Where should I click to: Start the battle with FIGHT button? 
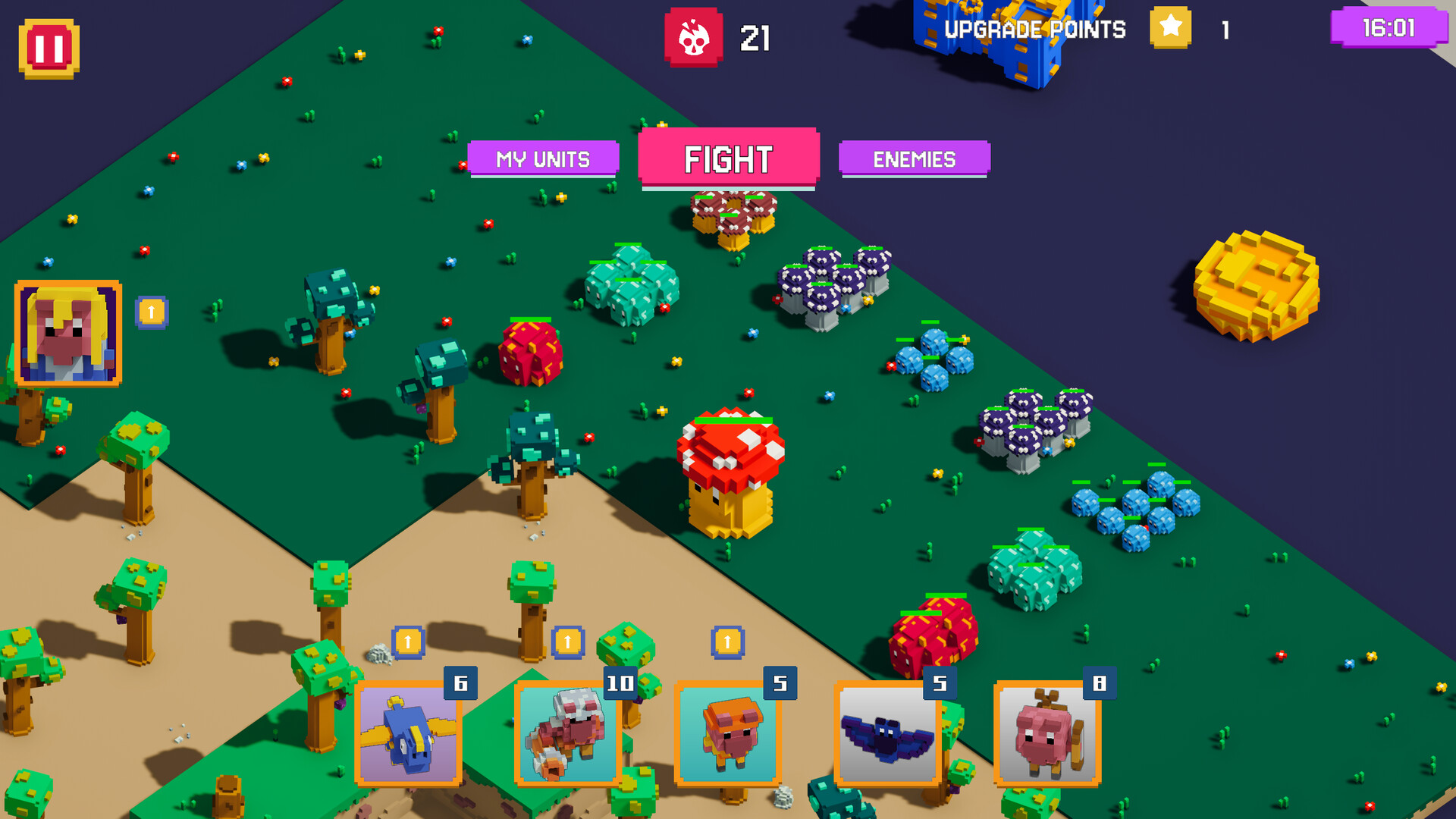coord(728,158)
